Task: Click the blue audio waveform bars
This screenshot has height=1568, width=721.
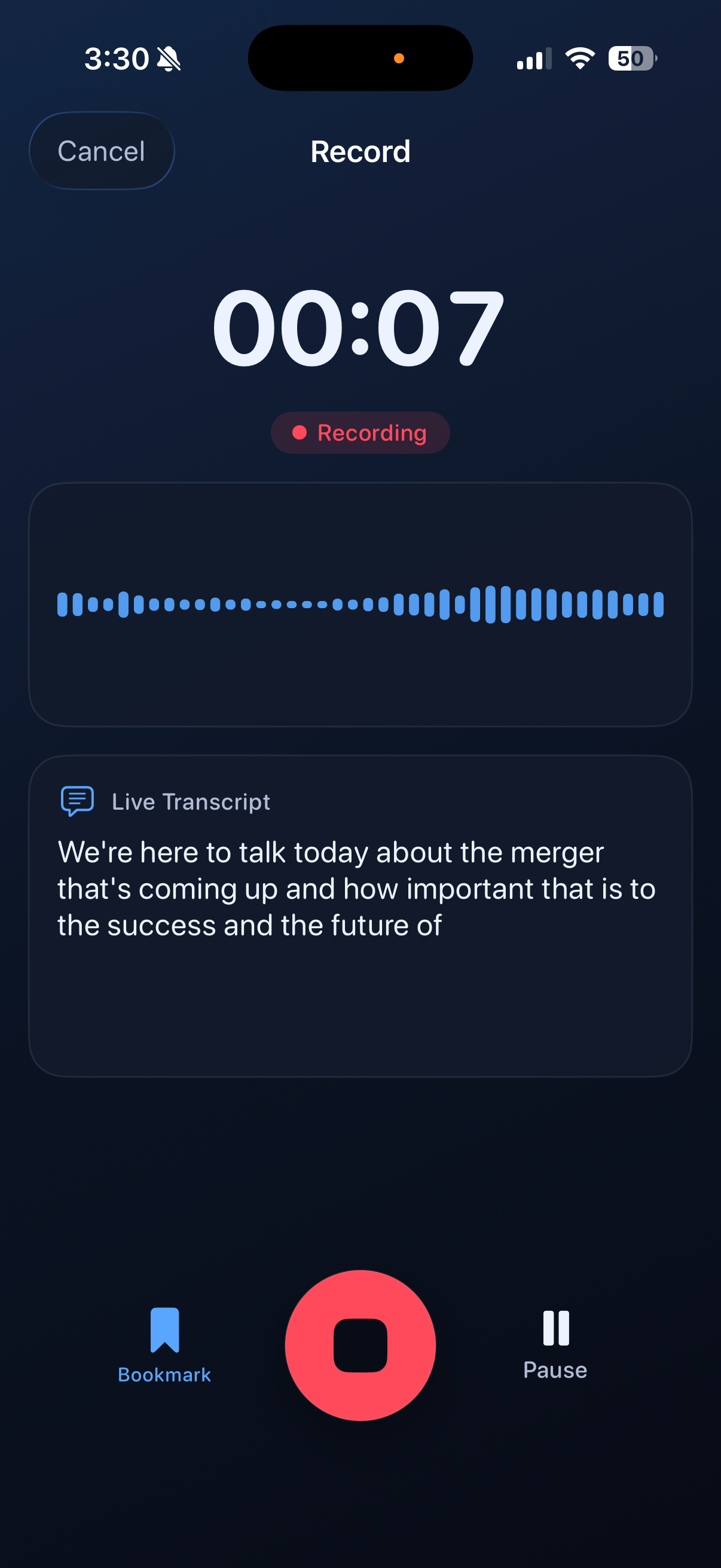Action: pyautogui.click(x=360, y=603)
